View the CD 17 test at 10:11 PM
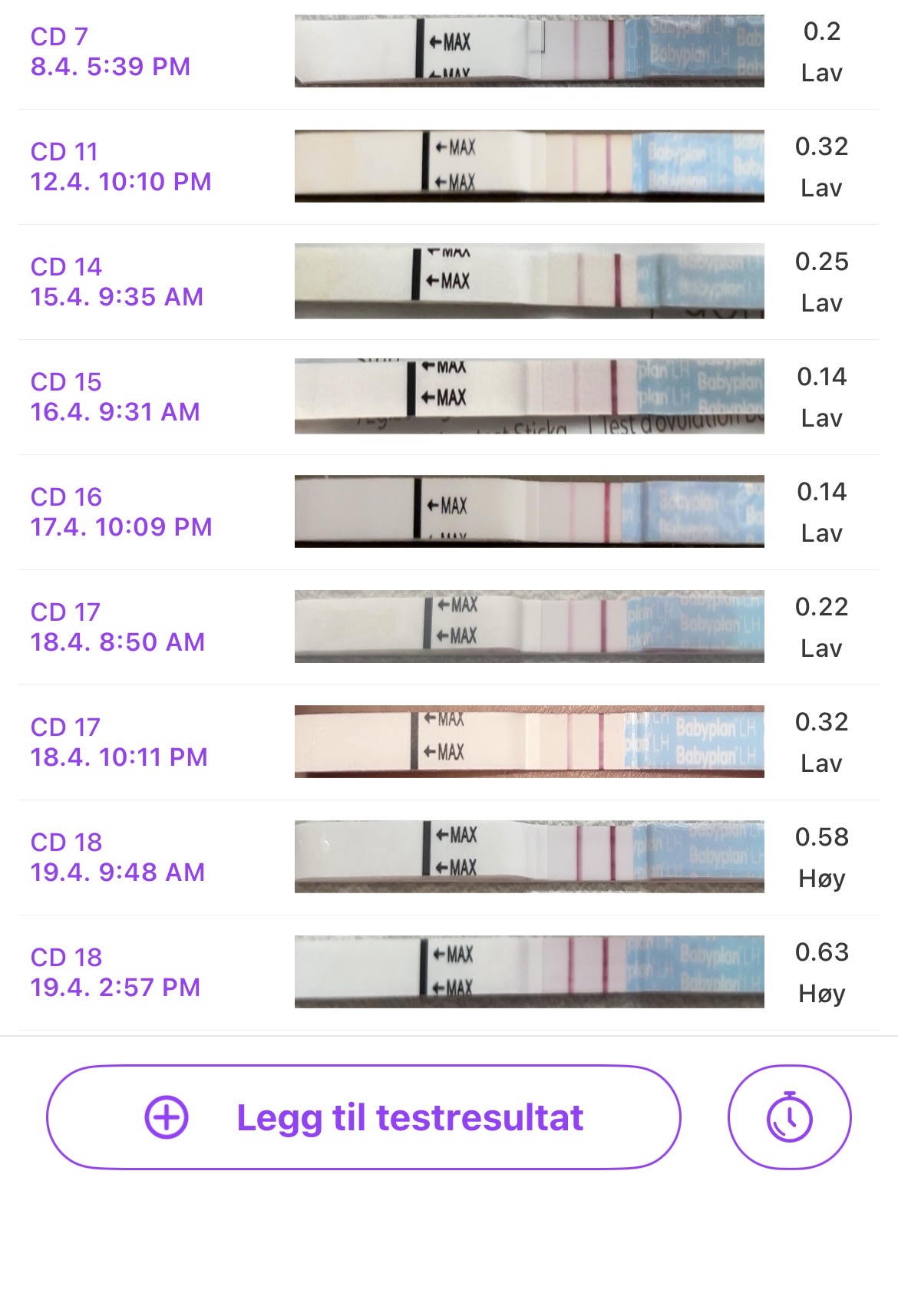The height and width of the screenshot is (1316, 898). [x=449, y=742]
